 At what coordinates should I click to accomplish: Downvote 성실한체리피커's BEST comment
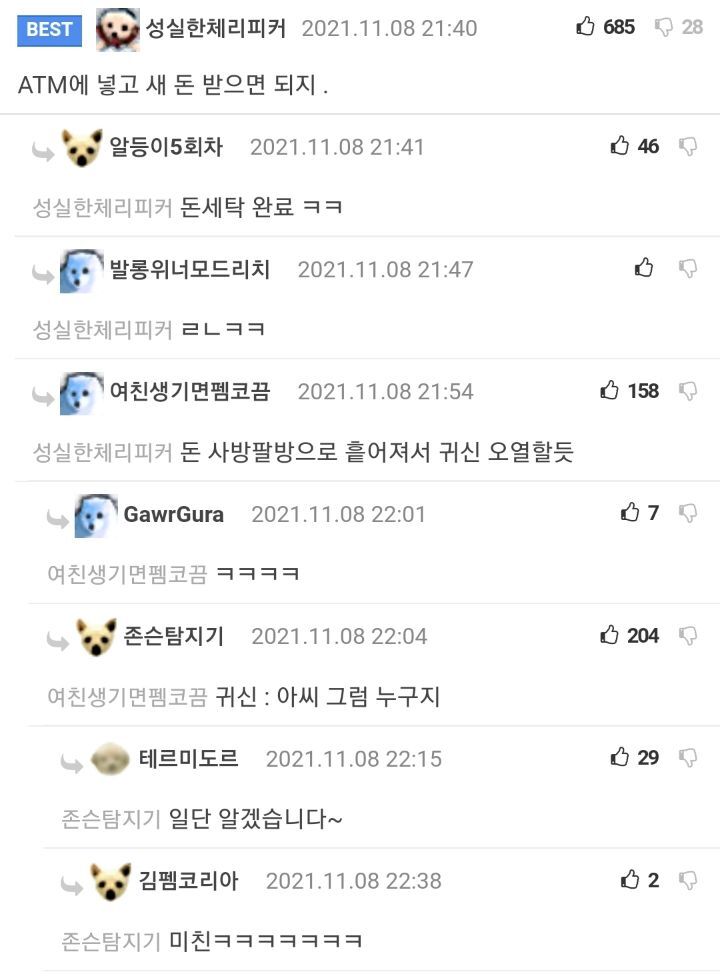coord(664,27)
